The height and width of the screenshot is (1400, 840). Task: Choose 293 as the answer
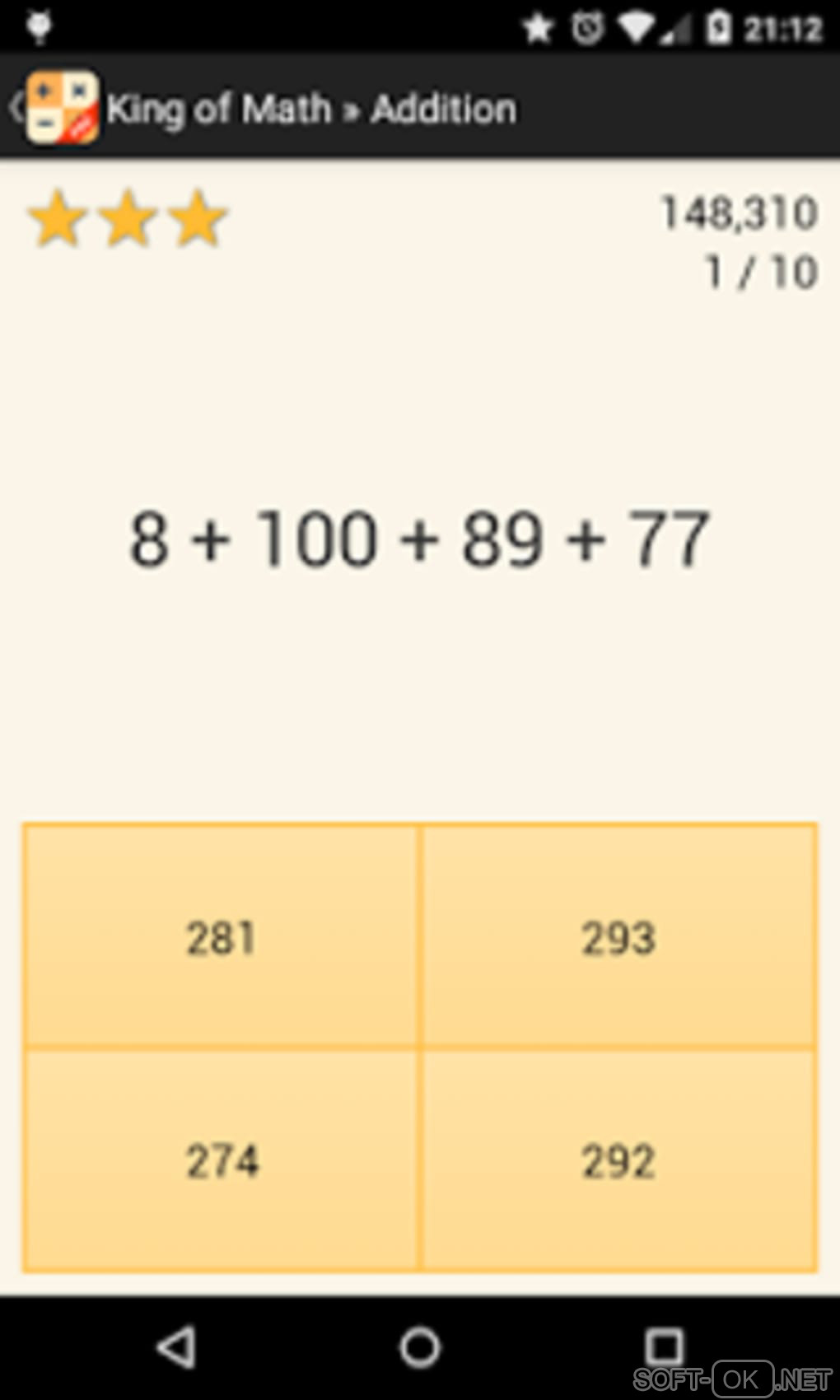618,936
